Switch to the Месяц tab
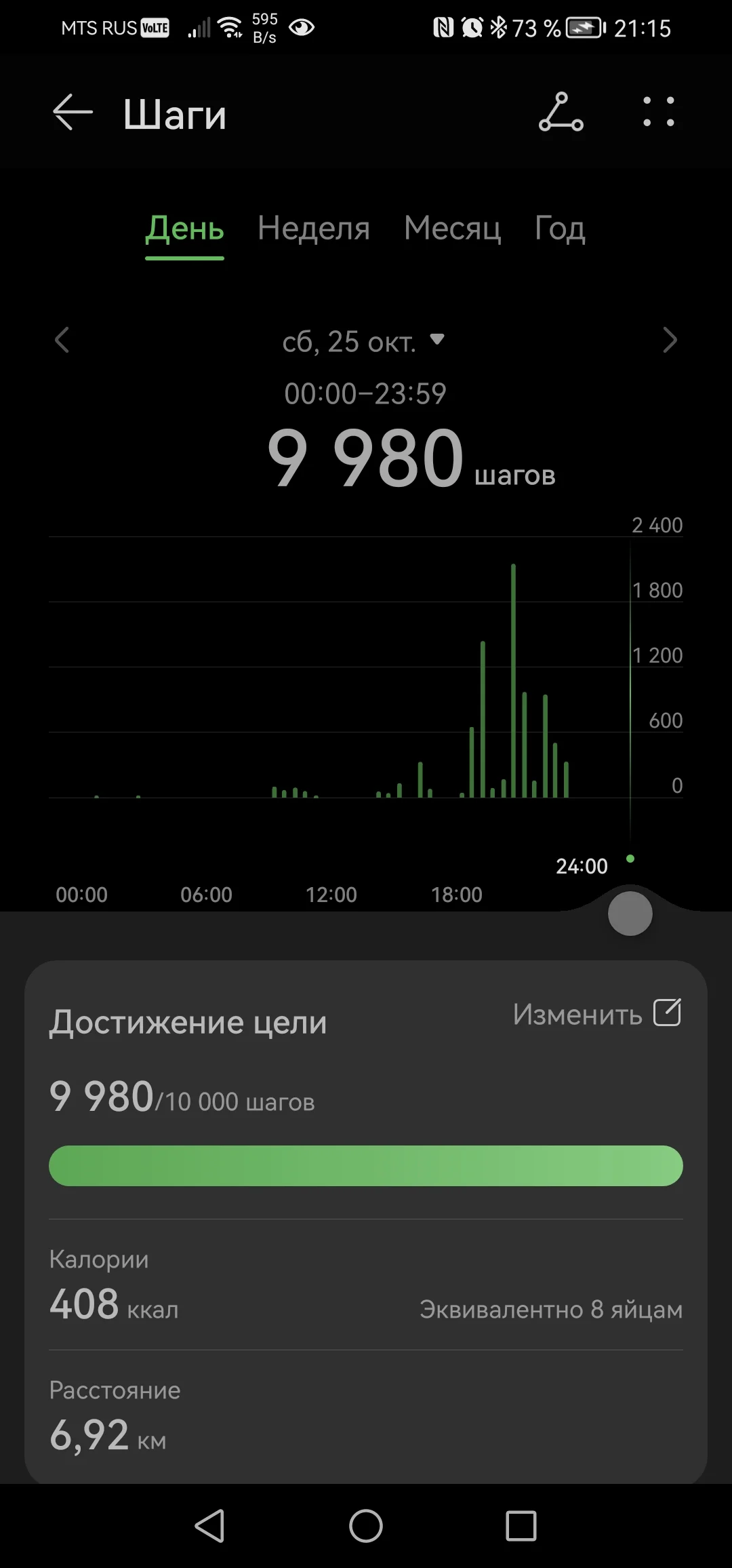Image resolution: width=732 pixels, height=1568 pixels. 452,228
